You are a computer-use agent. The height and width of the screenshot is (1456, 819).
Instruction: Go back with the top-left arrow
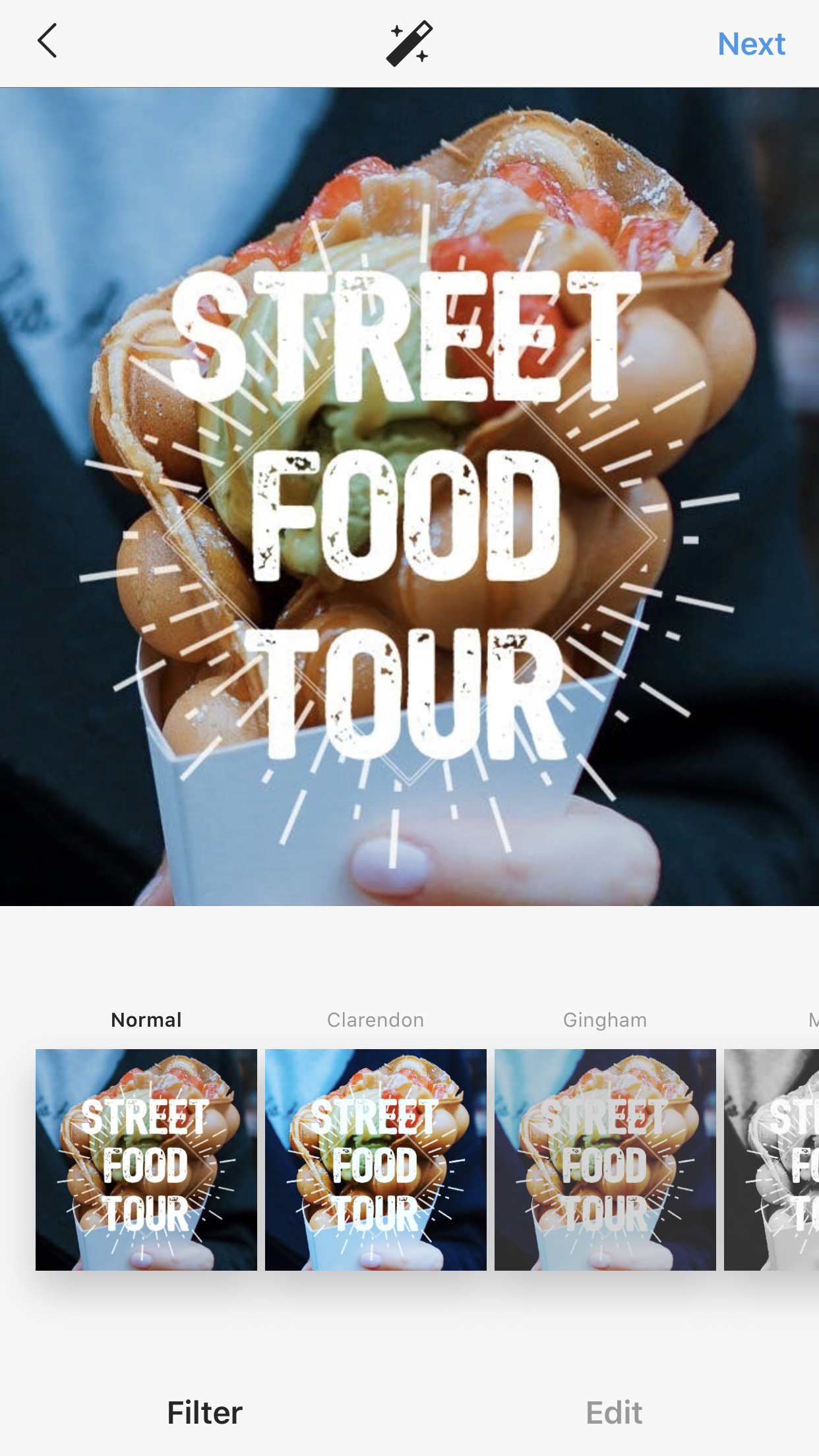tap(47, 42)
